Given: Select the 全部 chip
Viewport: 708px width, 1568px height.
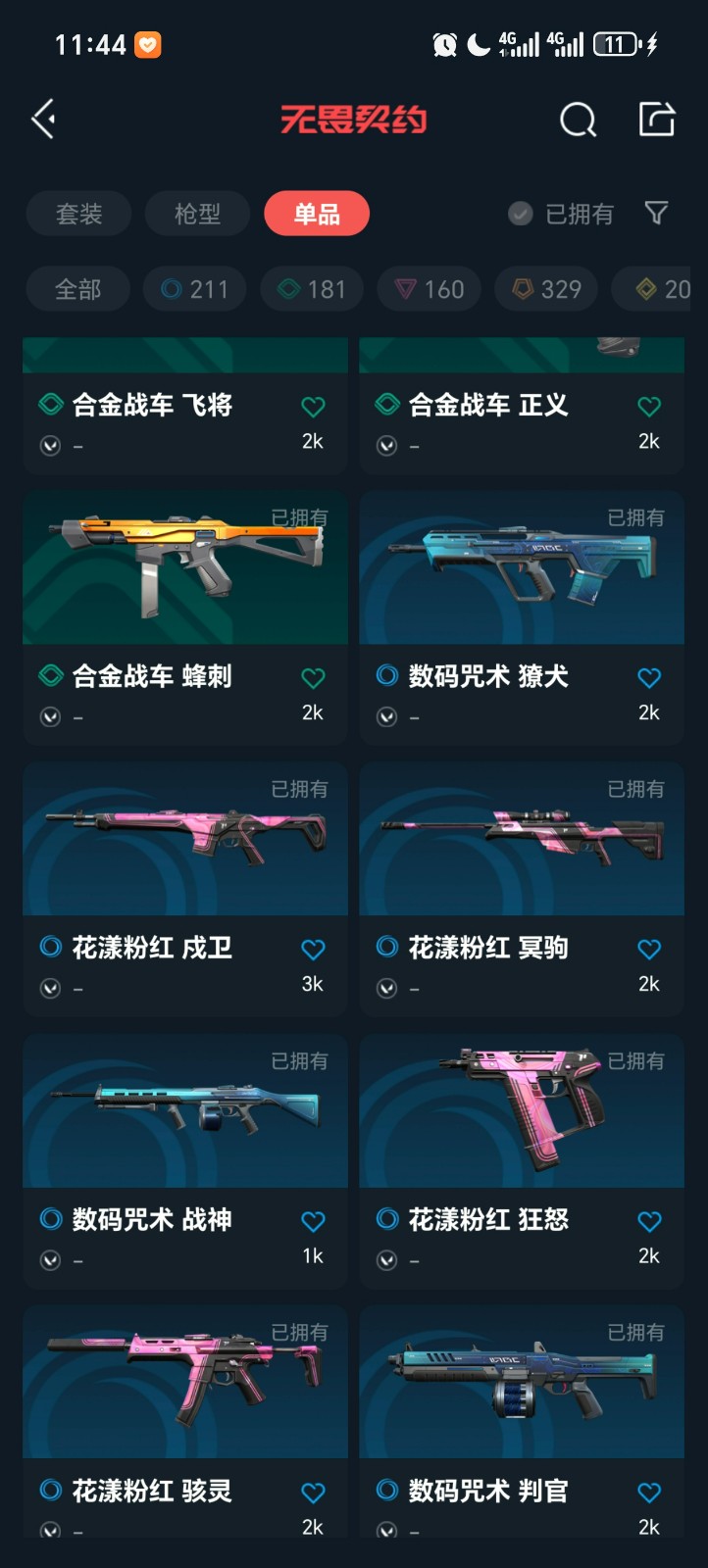Looking at the screenshot, I should pyautogui.click(x=77, y=289).
